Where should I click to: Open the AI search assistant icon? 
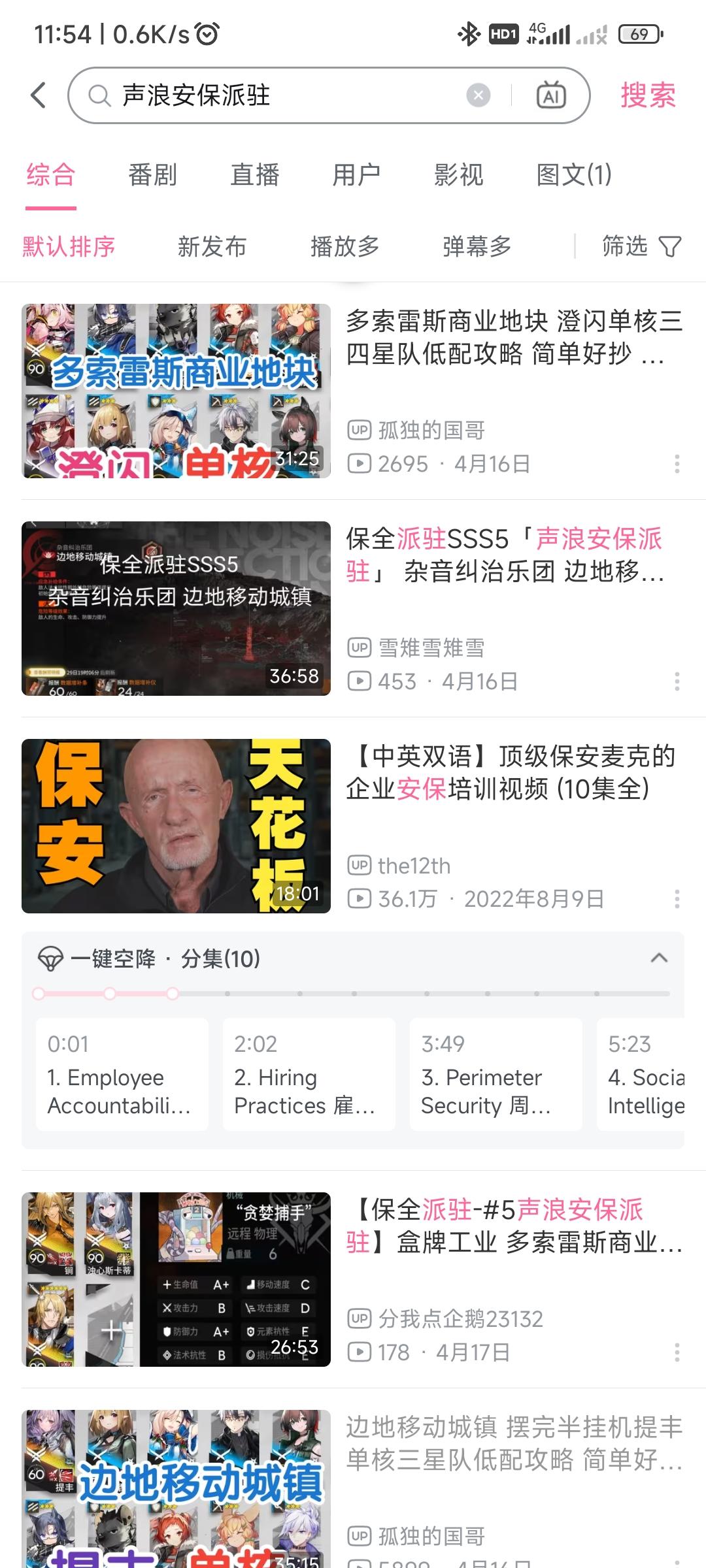point(551,95)
